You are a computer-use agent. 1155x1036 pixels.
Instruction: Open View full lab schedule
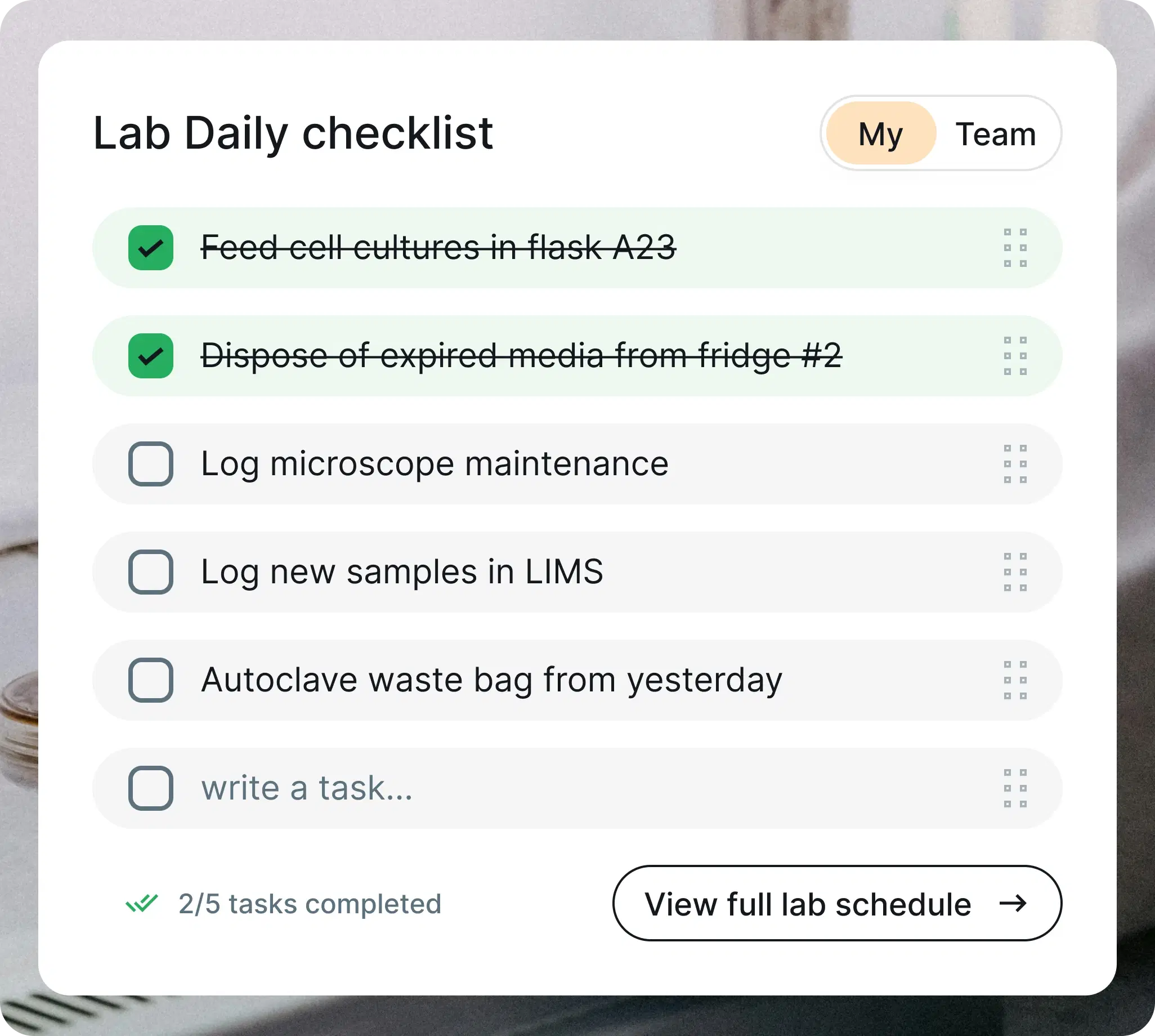coord(837,903)
